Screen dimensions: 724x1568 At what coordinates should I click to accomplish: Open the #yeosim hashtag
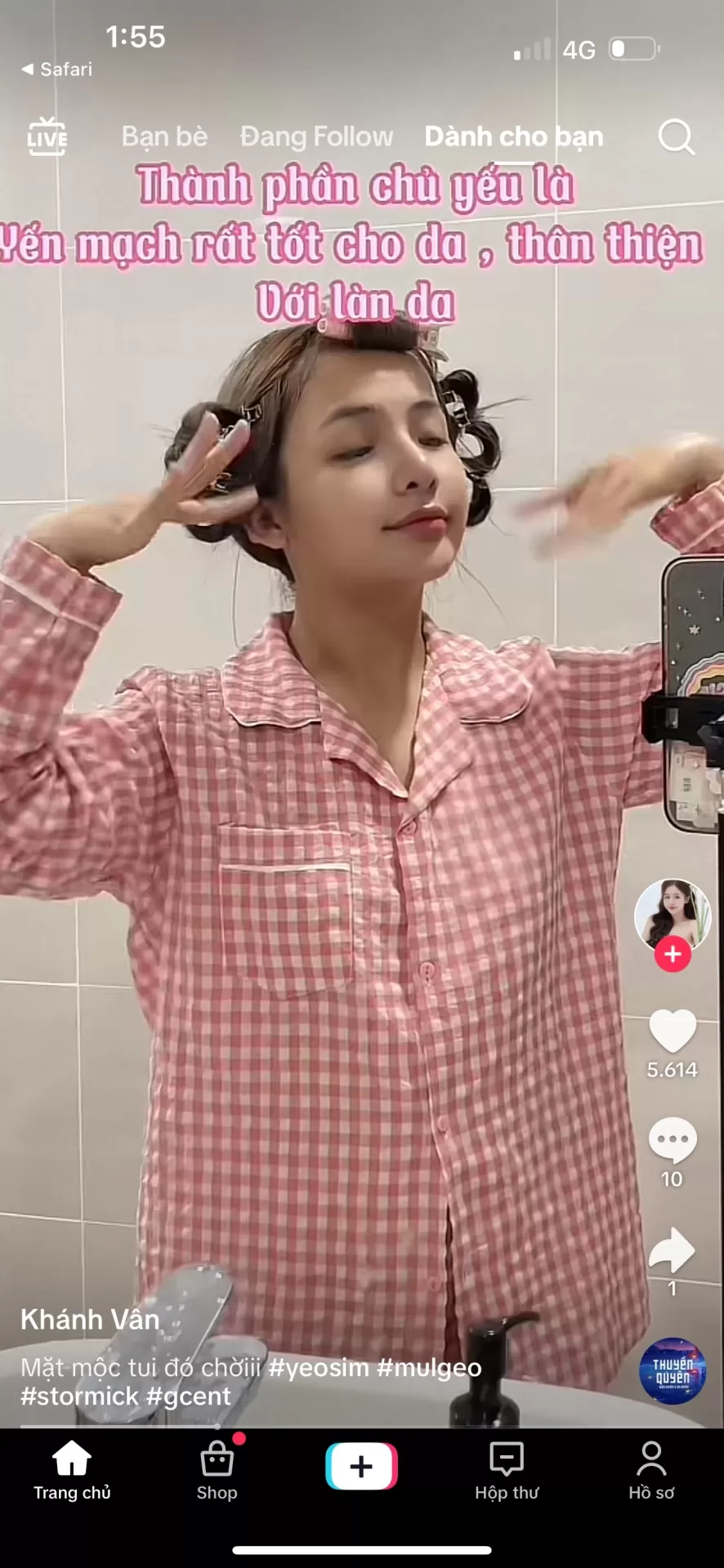click(x=319, y=1367)
